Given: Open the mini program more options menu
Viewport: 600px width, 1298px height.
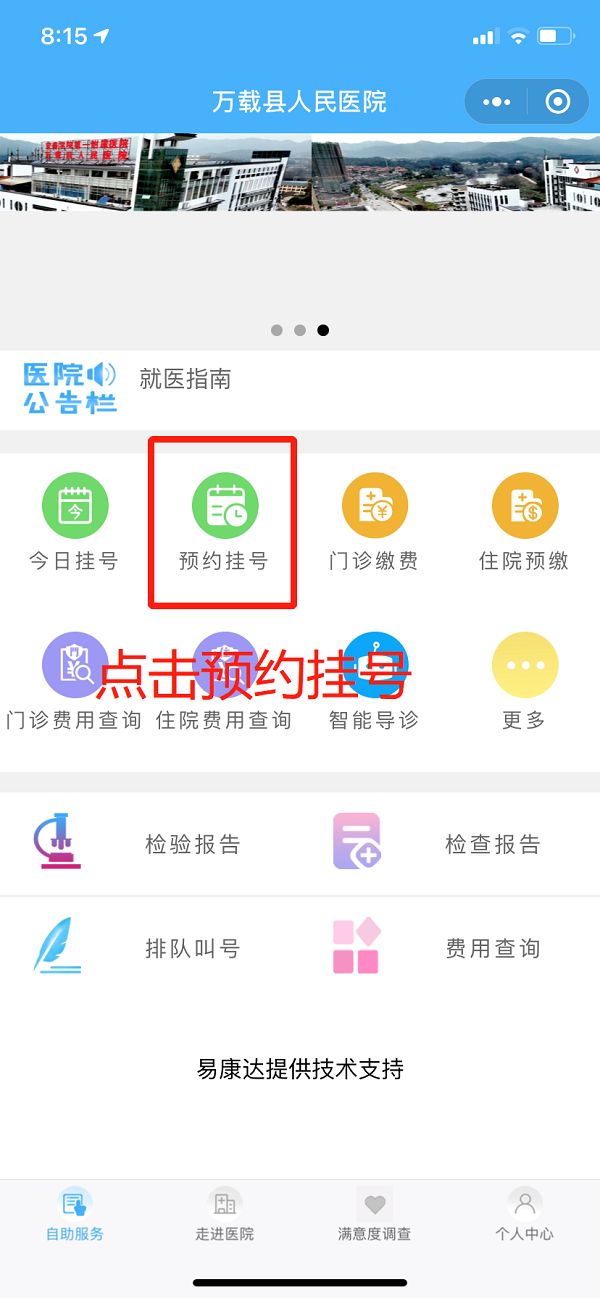Looking at the screenshot, I should click(x=496, y=102).
